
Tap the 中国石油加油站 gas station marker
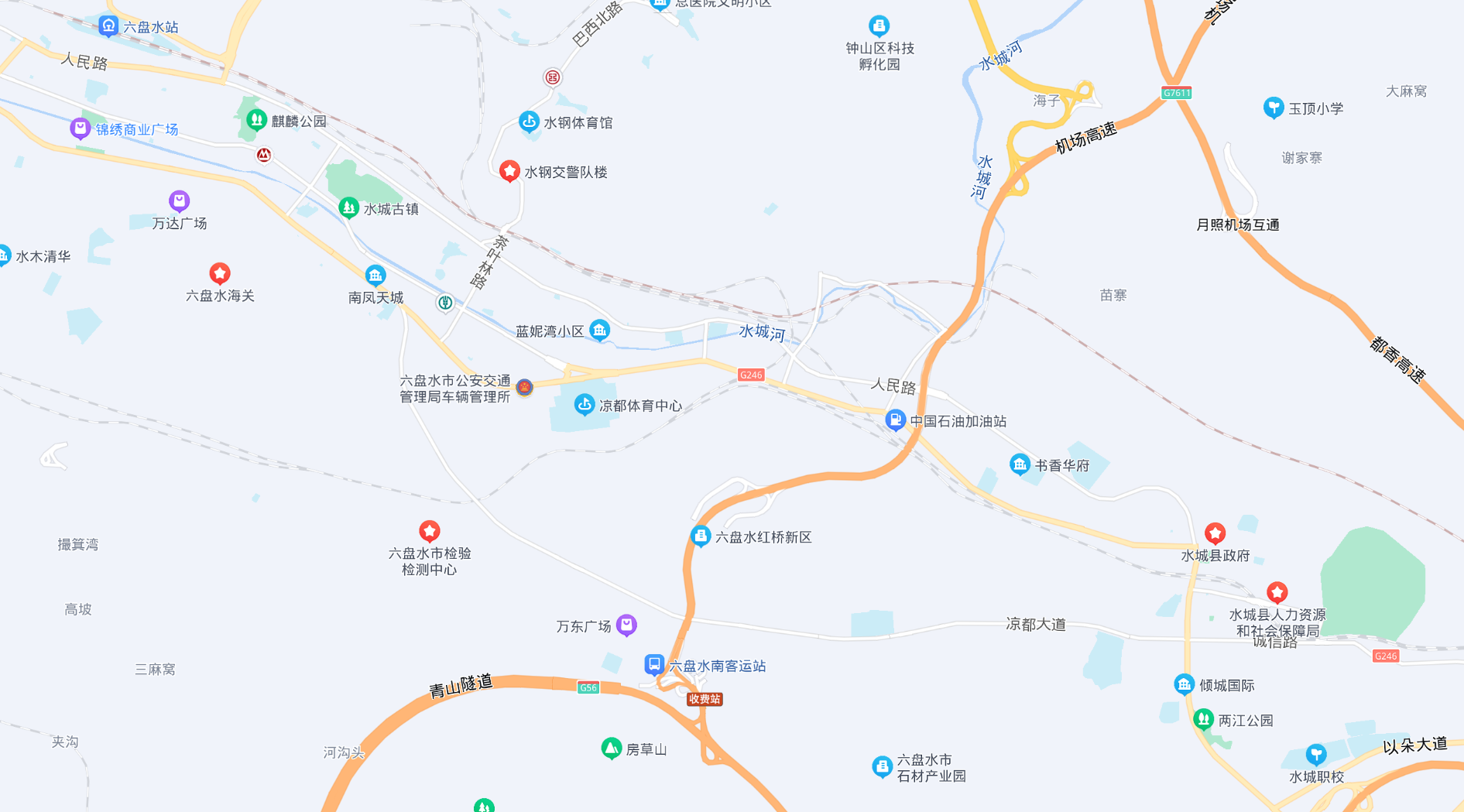(895, 420)
